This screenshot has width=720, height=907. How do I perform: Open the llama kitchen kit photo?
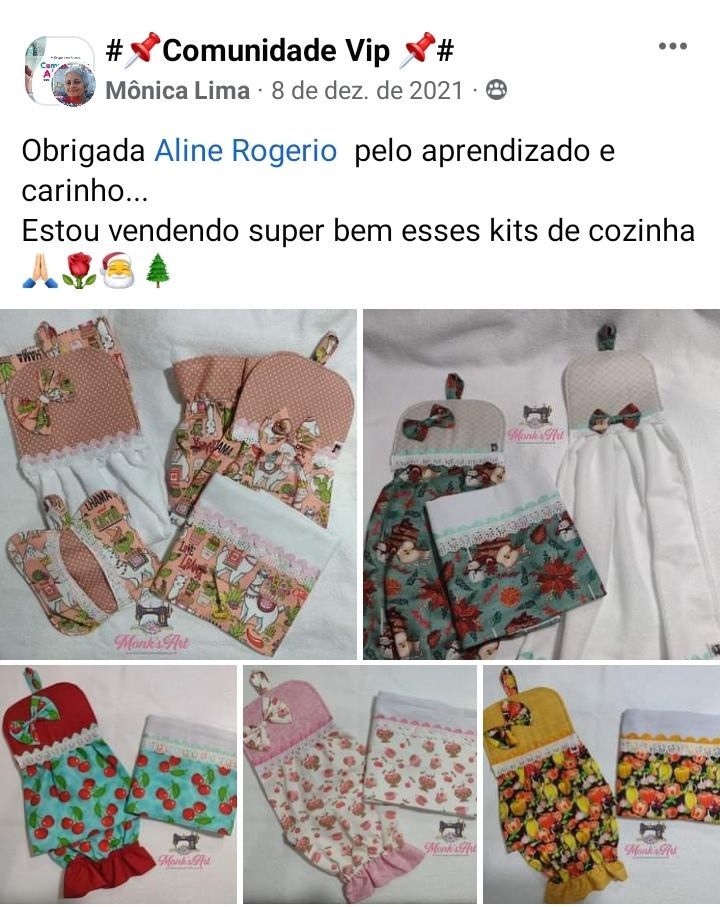click(x=178, y=484)
